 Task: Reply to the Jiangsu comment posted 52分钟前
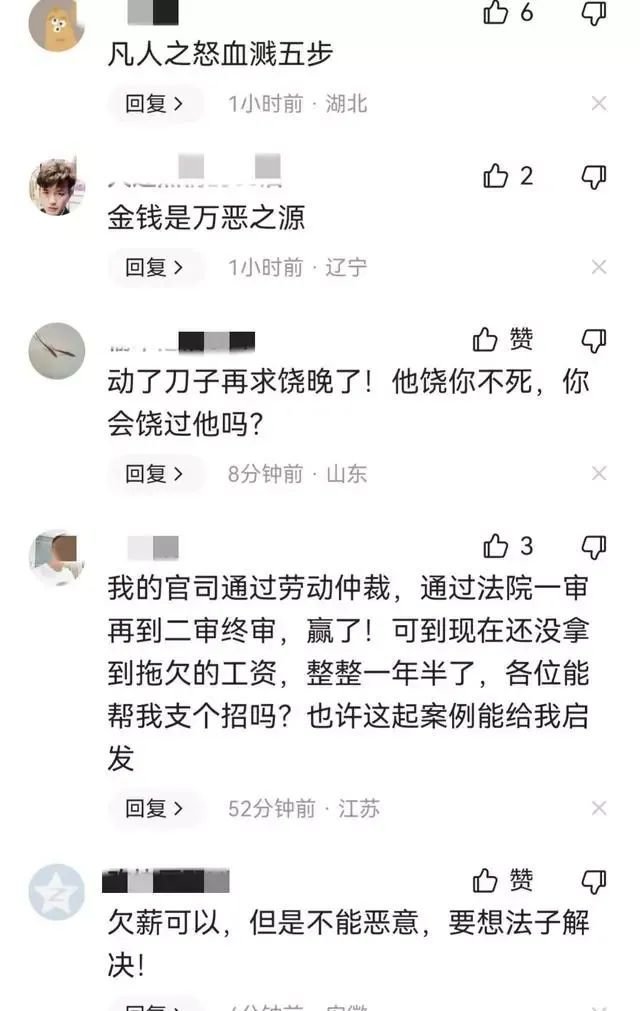point(155,808)
